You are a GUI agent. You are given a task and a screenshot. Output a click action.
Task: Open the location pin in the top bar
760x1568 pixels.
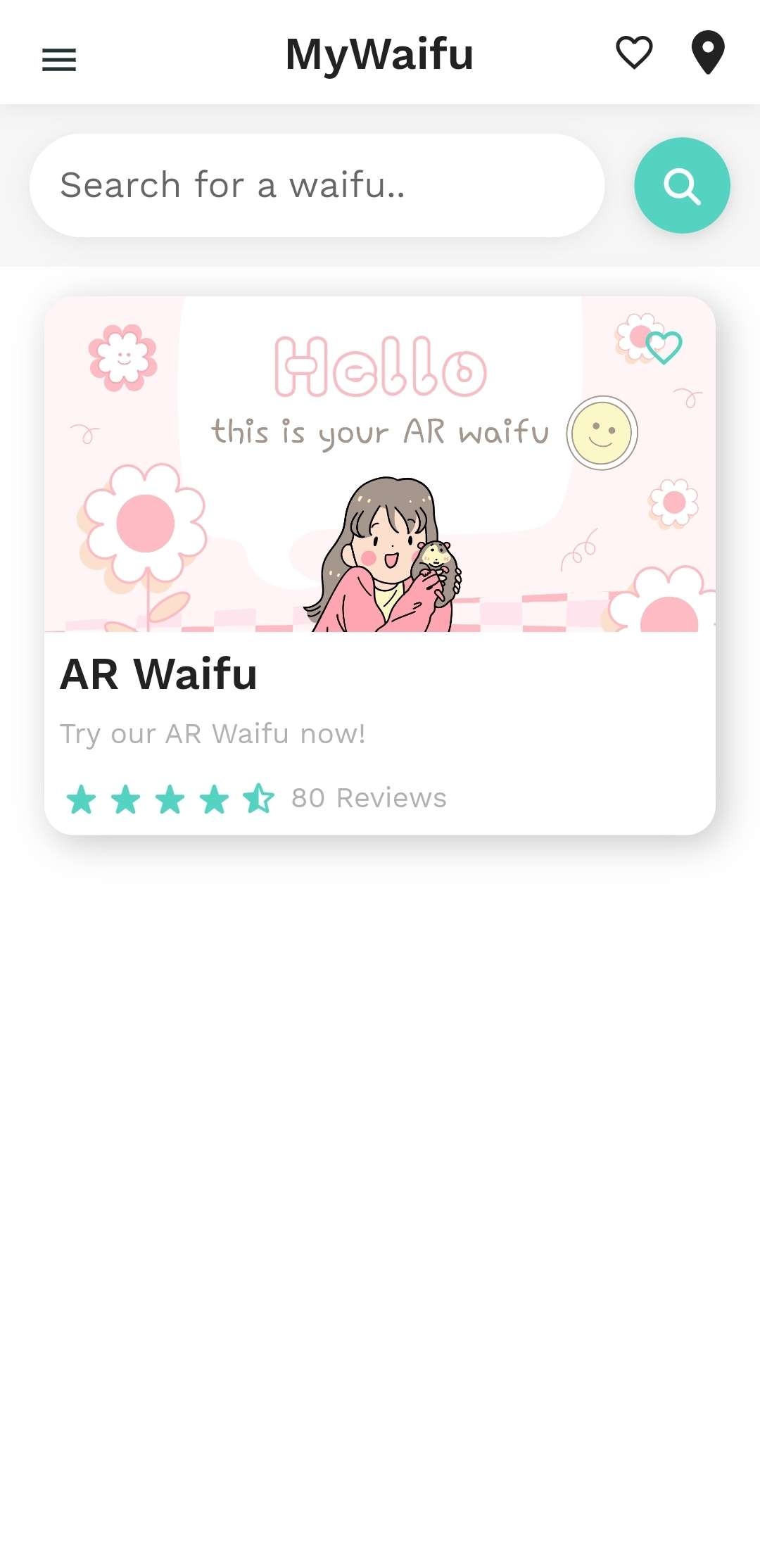(708, 53)
